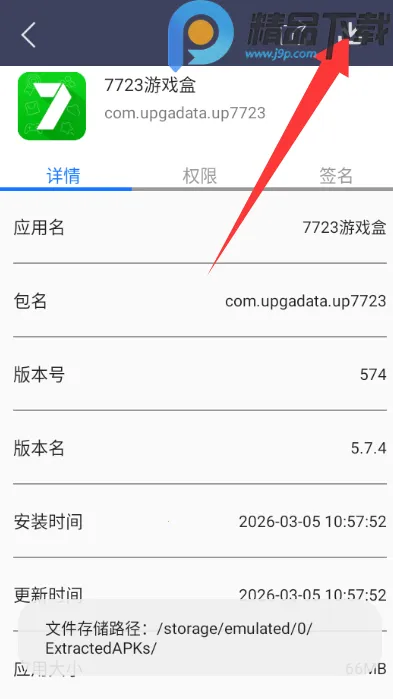
Task: Tap the extract APK download icon
Action: (x=352, y=34)
